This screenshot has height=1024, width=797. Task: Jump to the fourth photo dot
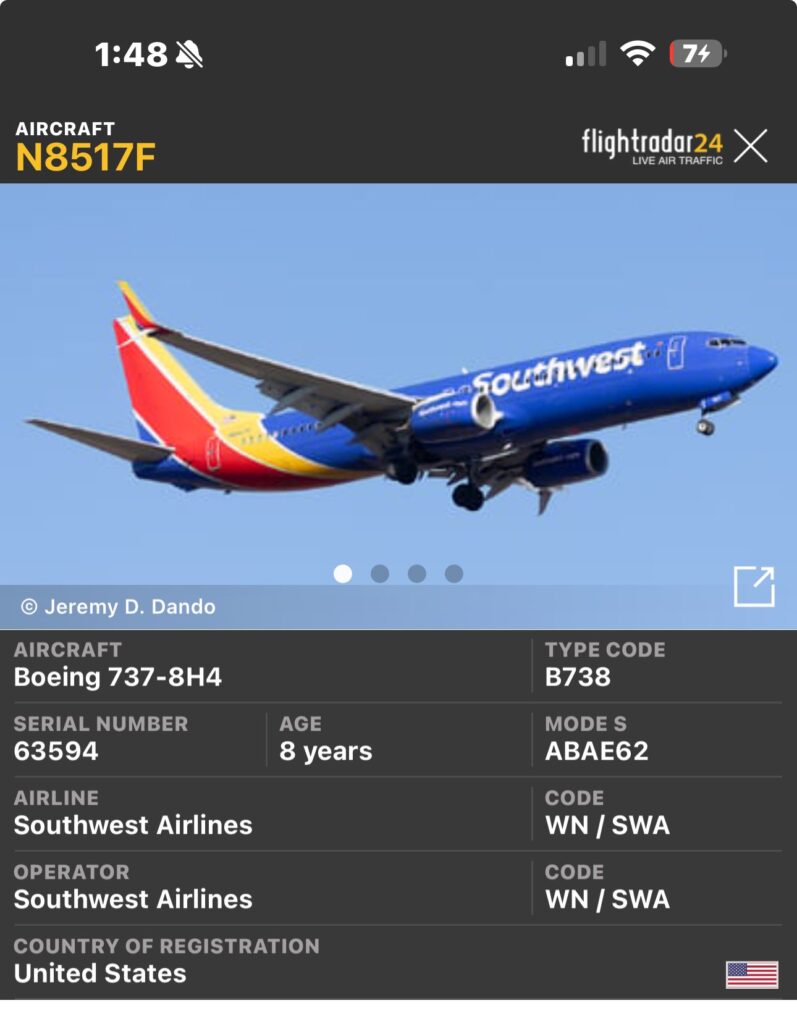tap(454, 573)
